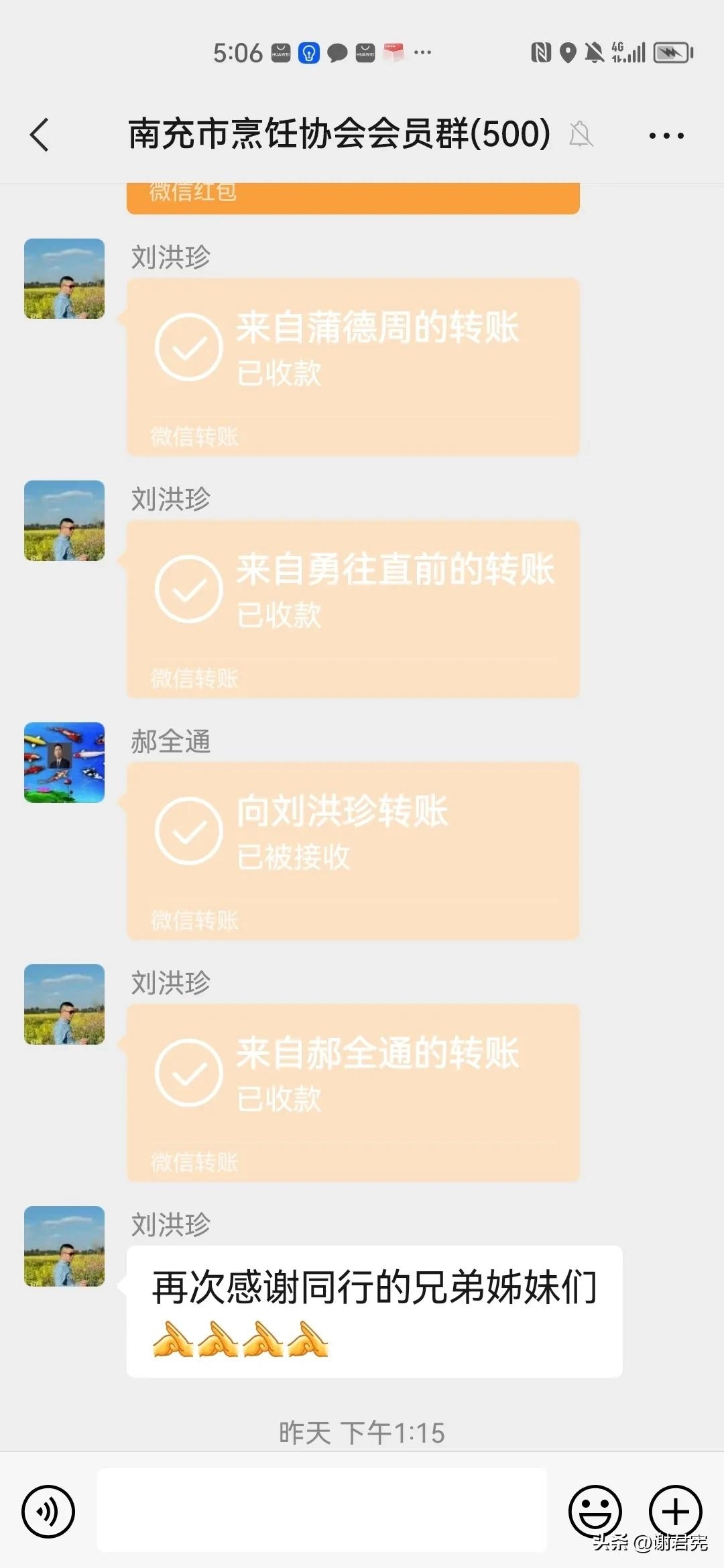This screenshot has height=1568, width=724.
Task: Open the transfer card from 蒲德周
Action: point(353,367)
